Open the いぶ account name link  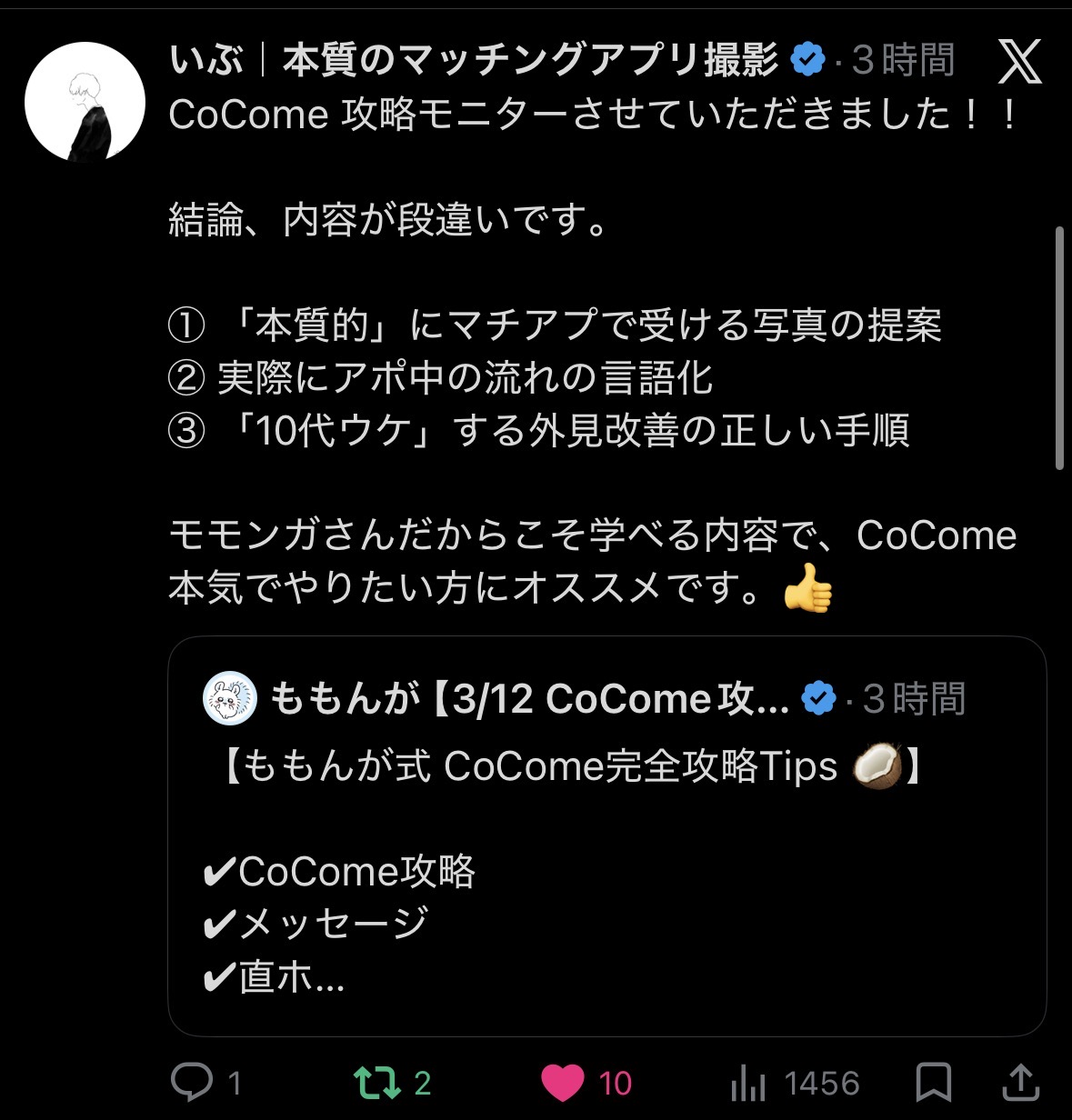[473, 60]
